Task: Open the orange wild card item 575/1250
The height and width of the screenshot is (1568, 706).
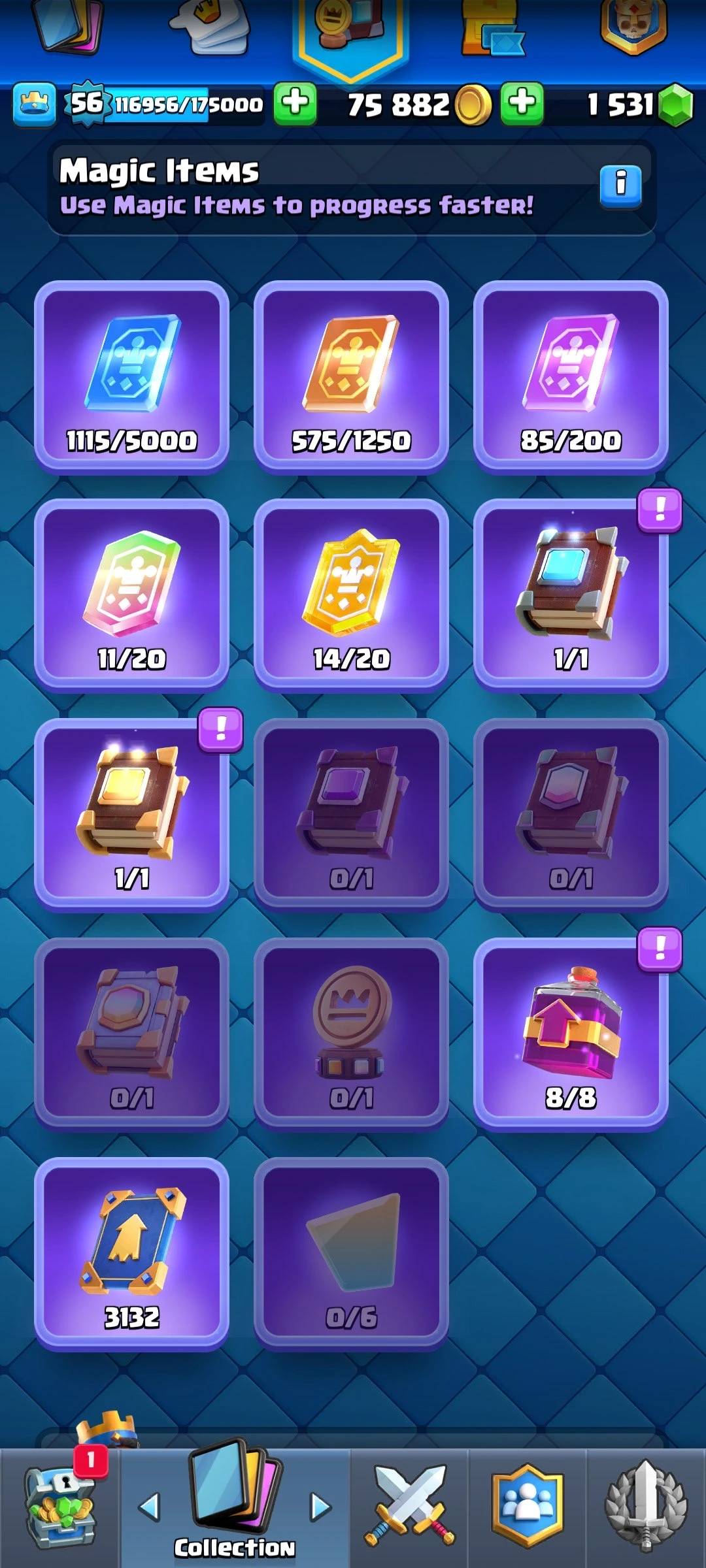Action: coord(351,376)
